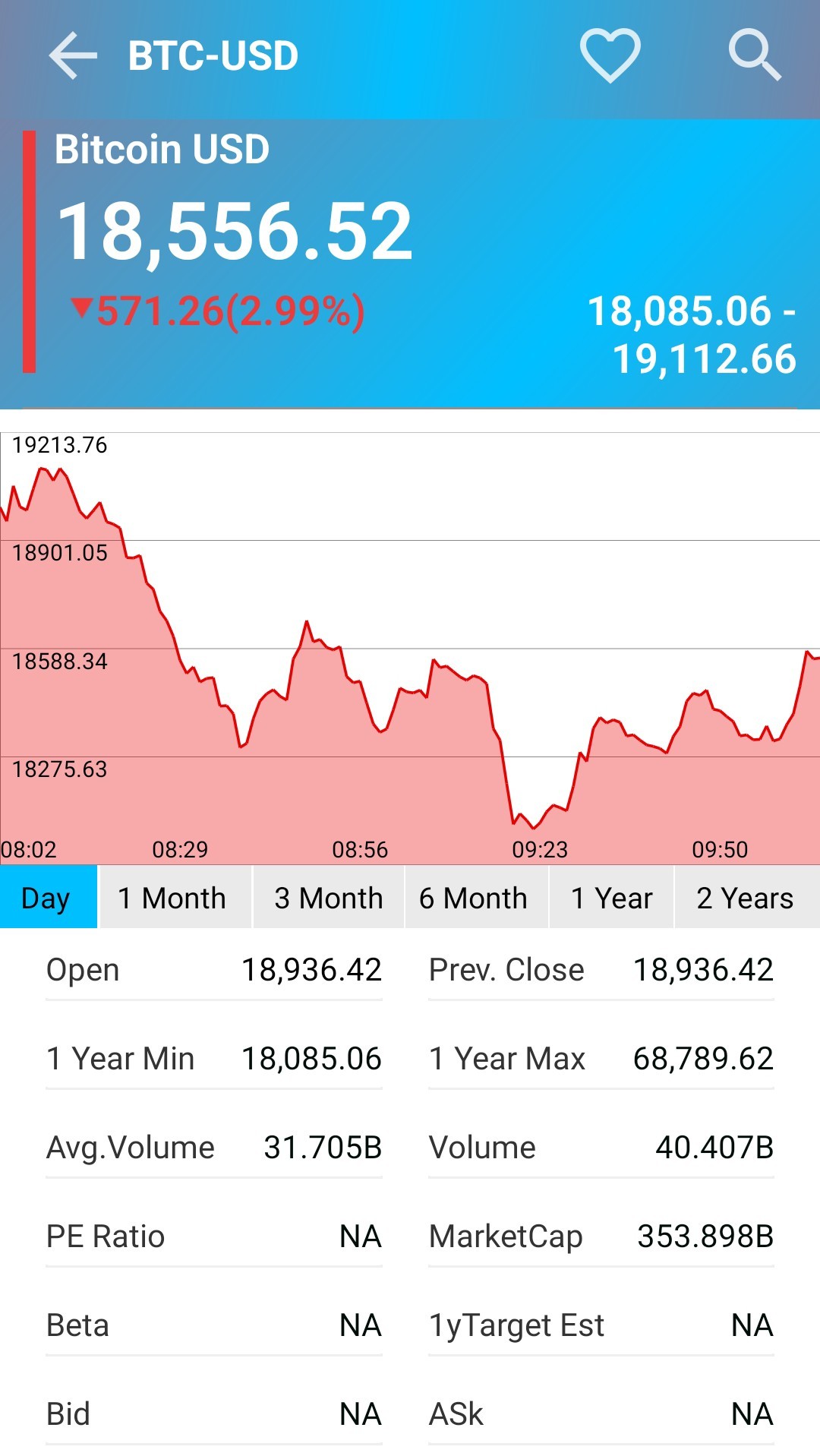Switch to the 1 Year chart

pos(611,897)
